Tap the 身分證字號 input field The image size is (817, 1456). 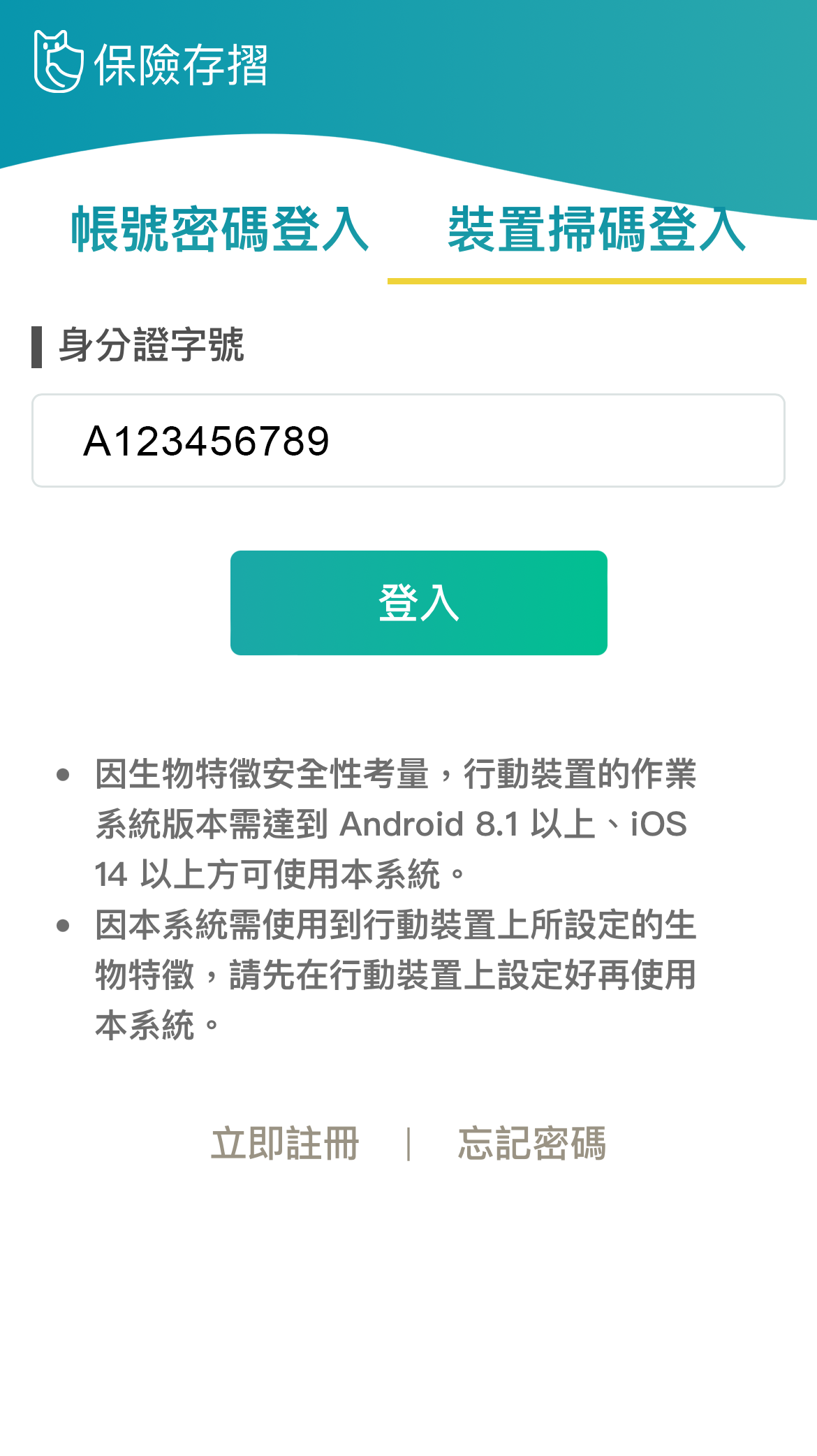coord(408,441)
